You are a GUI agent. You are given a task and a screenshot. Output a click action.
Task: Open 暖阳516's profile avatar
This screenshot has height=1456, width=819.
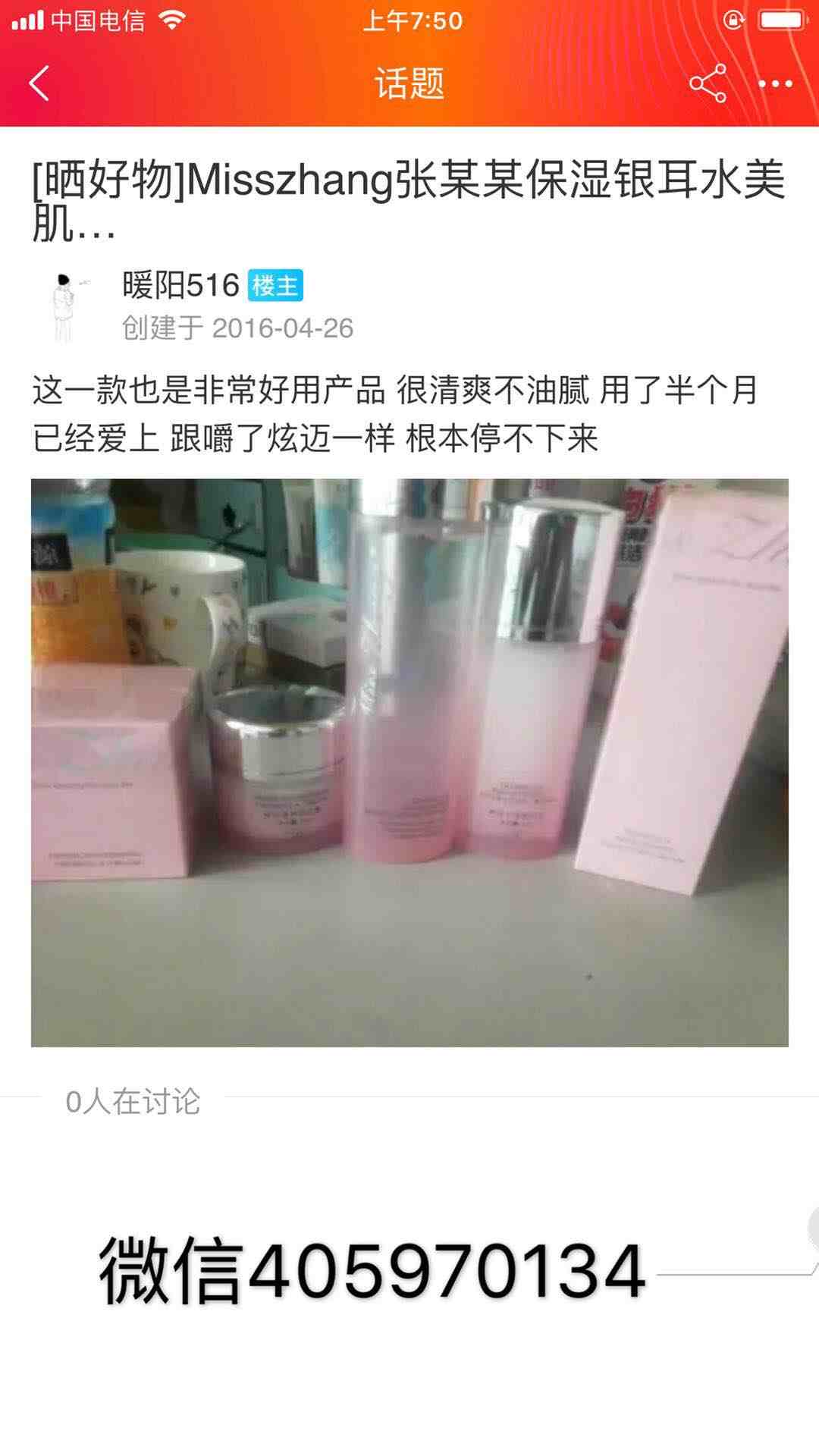pos(67,307)
